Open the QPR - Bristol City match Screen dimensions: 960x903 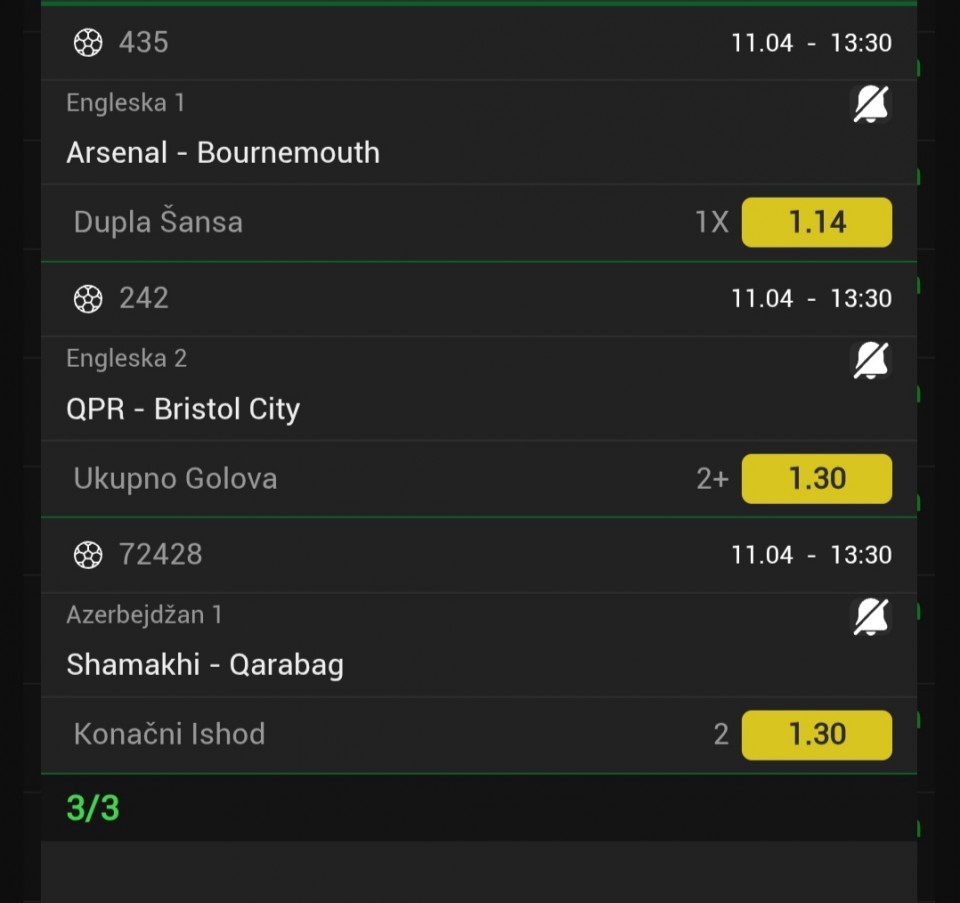[x=183, y=409]
